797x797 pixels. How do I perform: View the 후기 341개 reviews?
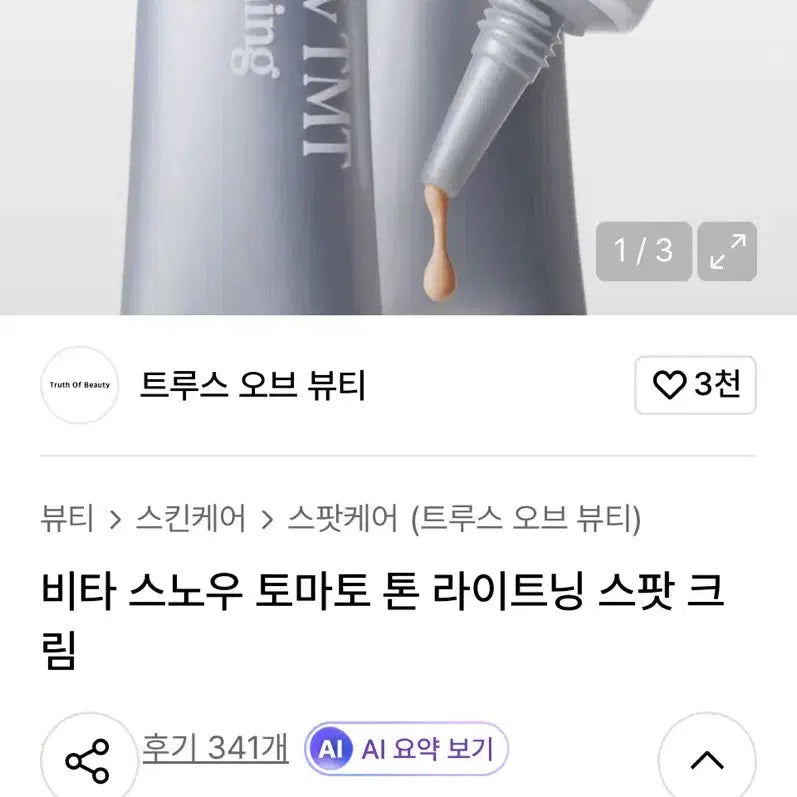coord(215,748)
